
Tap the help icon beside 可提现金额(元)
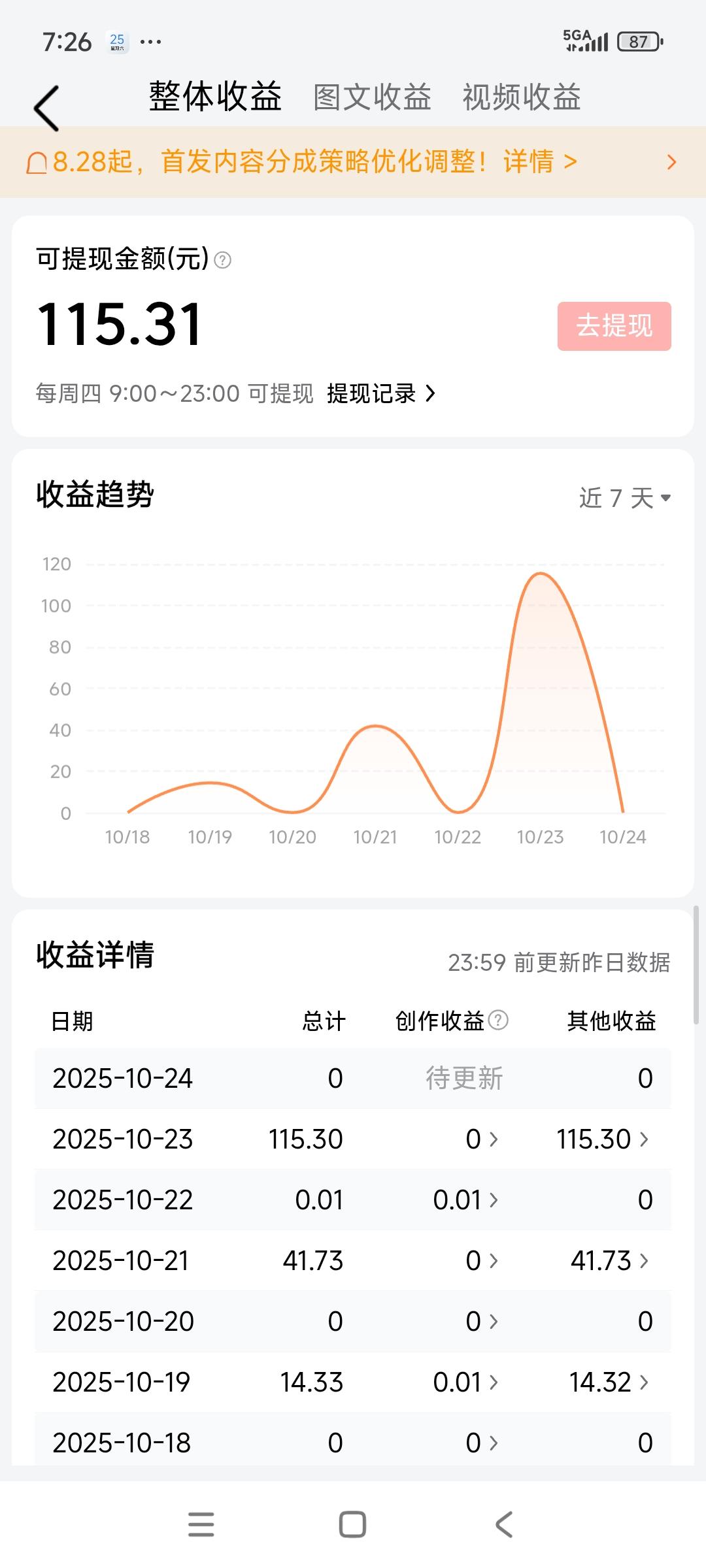tap(223, 260)
